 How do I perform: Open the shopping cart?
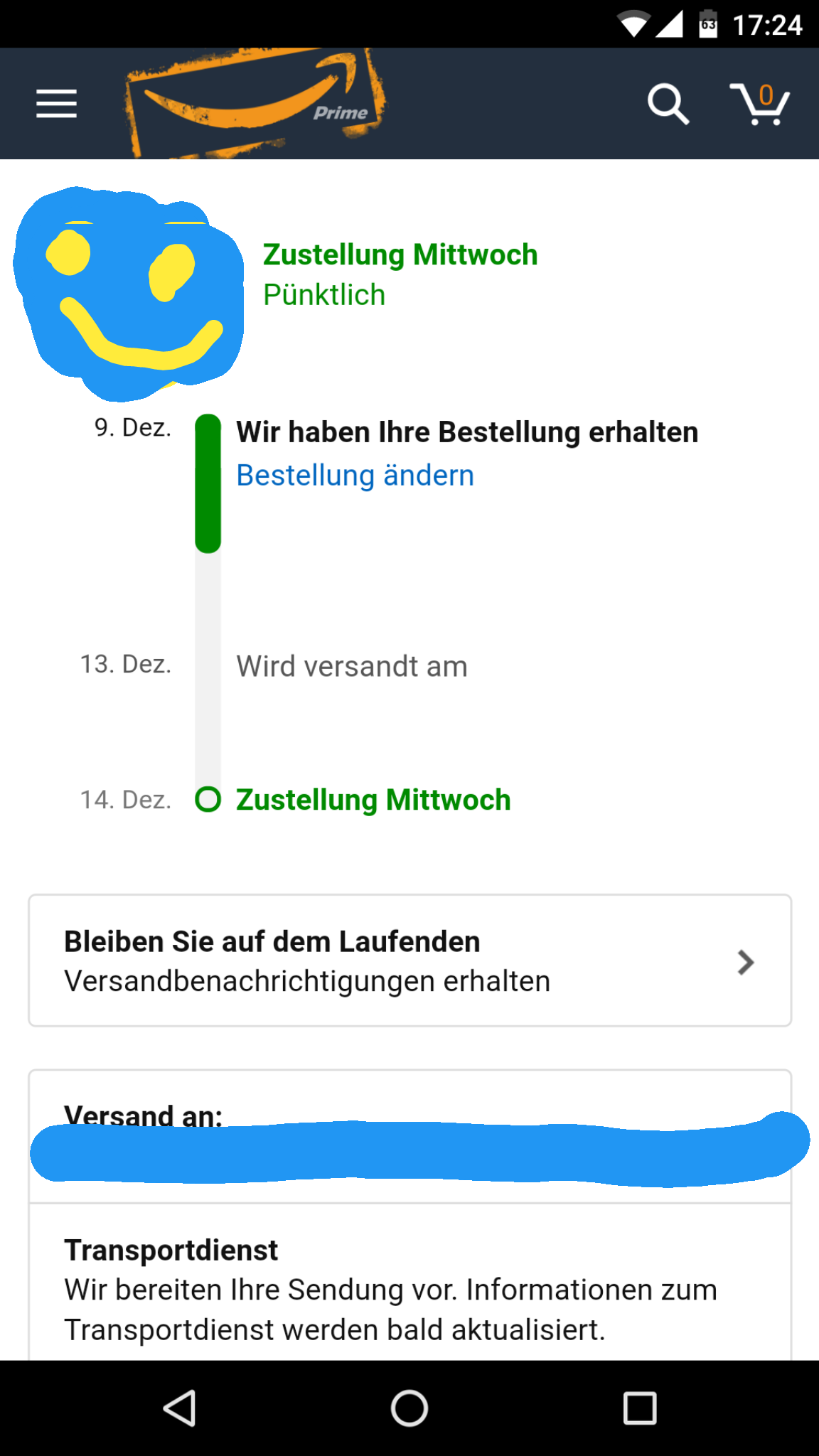click(759, 105)
